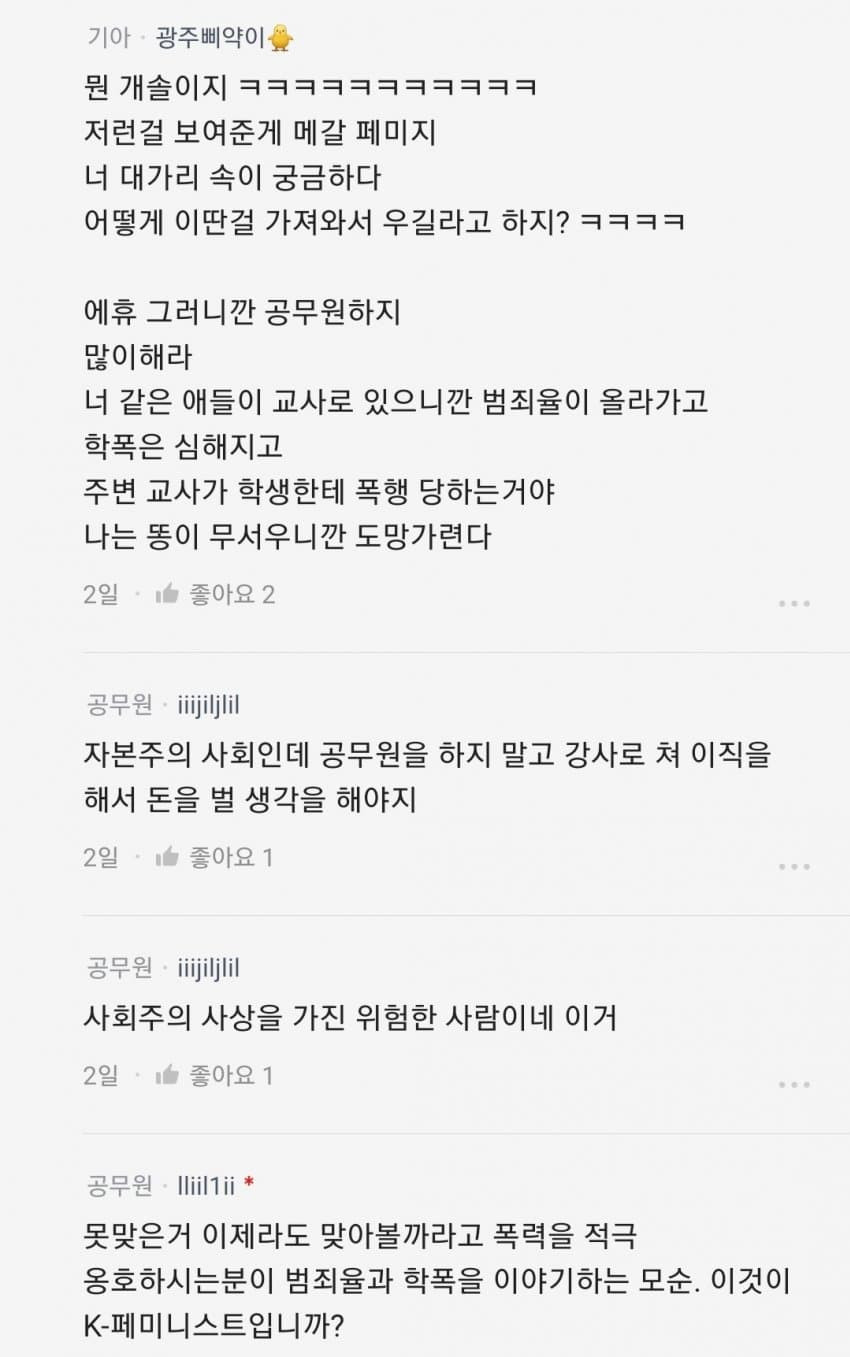Open more options for the 사회주의 사상 comment
850x1357 pixels.
(793, 1085)
